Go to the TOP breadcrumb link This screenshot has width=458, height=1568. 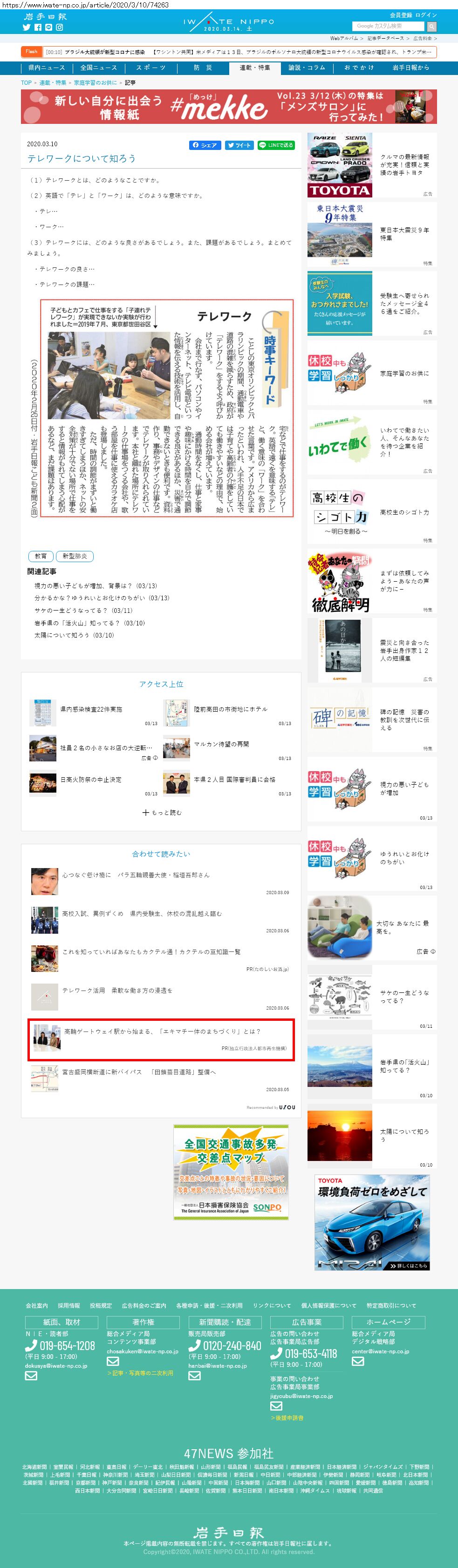[26, 82]
